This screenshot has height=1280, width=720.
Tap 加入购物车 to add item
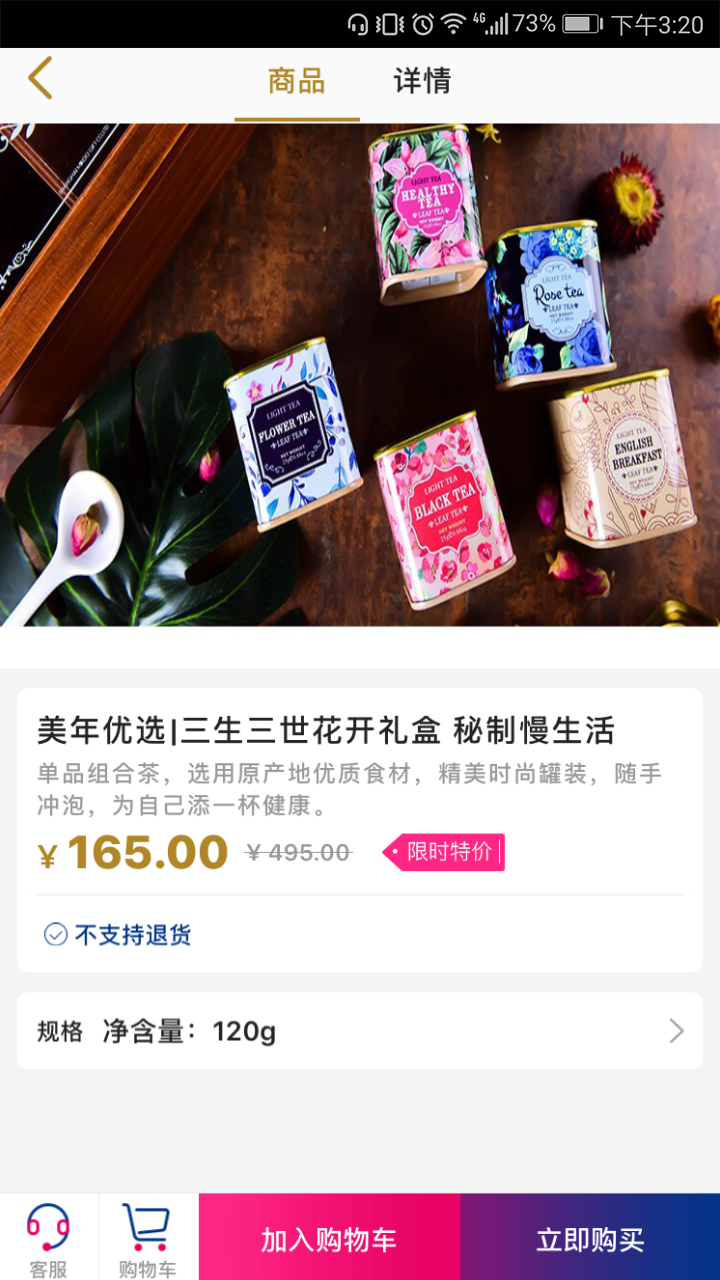click(x=329, y=1239)
